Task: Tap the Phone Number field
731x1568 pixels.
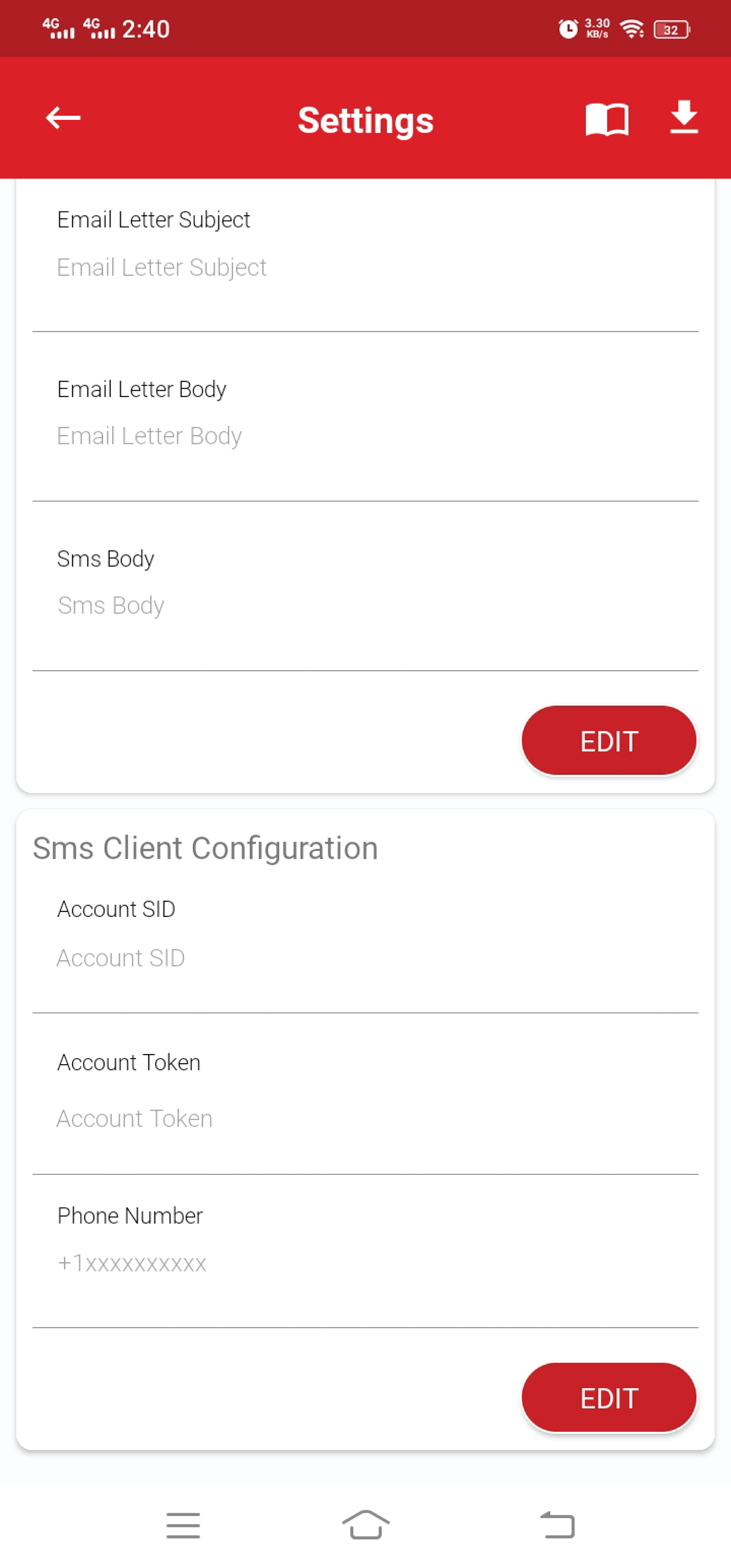Action: tap(365, 1264)
